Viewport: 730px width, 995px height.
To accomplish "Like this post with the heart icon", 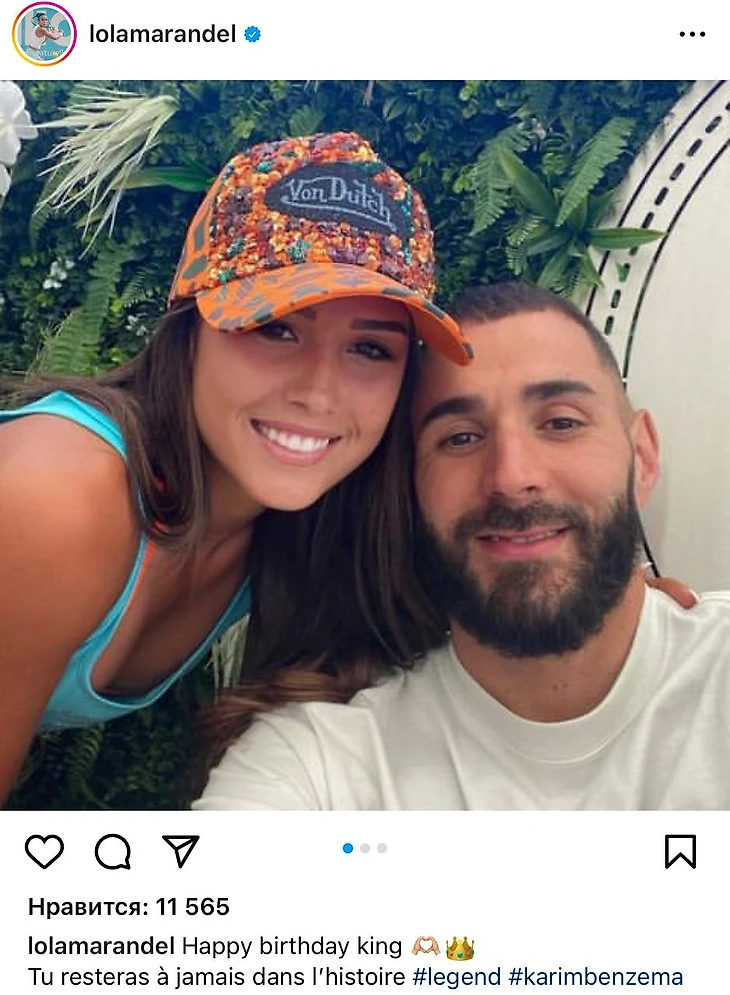I will (44, 851).
